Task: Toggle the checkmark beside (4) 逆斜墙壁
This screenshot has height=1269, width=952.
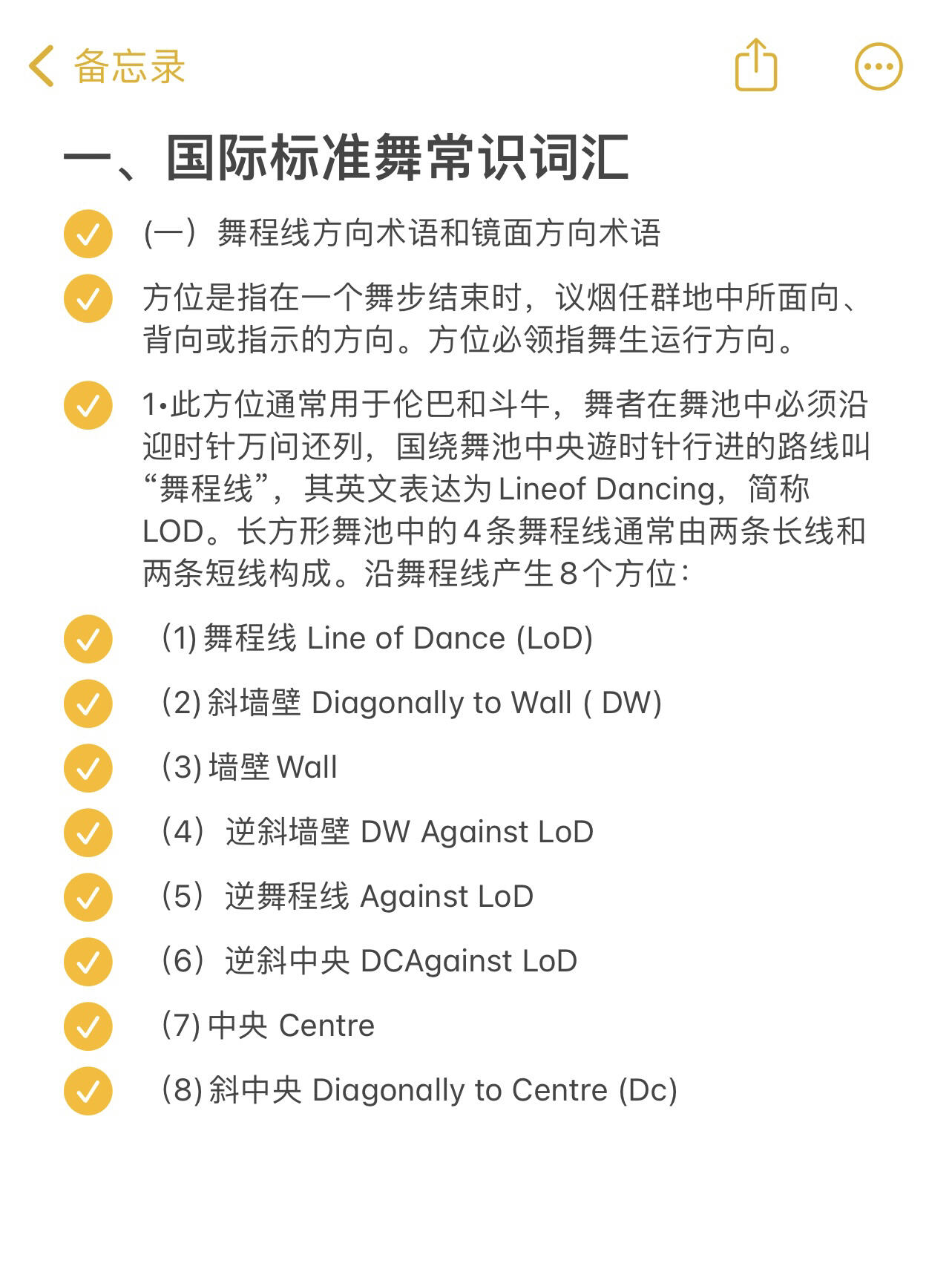Action: coord(88,833)
